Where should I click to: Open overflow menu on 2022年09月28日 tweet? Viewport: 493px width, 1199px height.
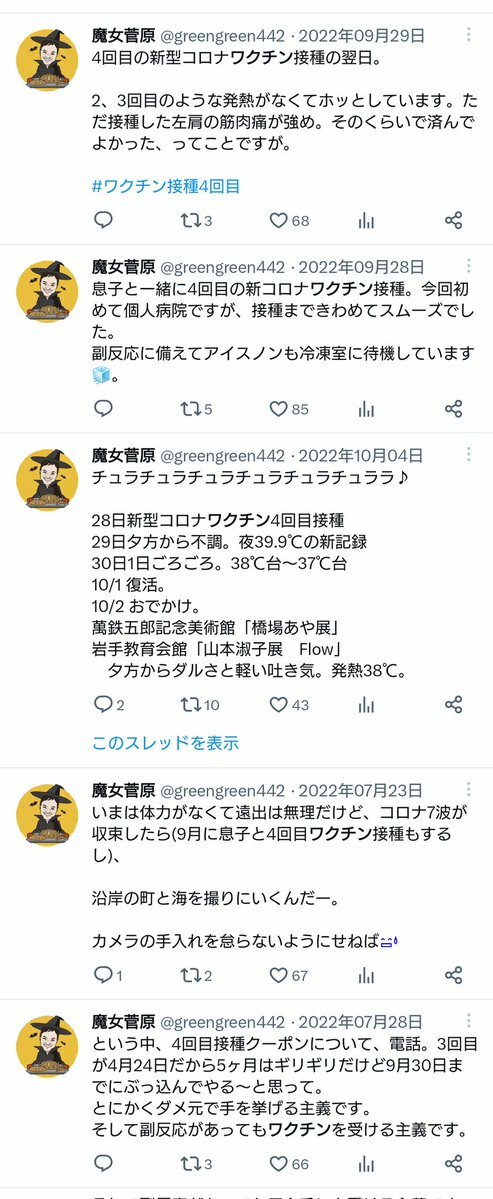469,265
